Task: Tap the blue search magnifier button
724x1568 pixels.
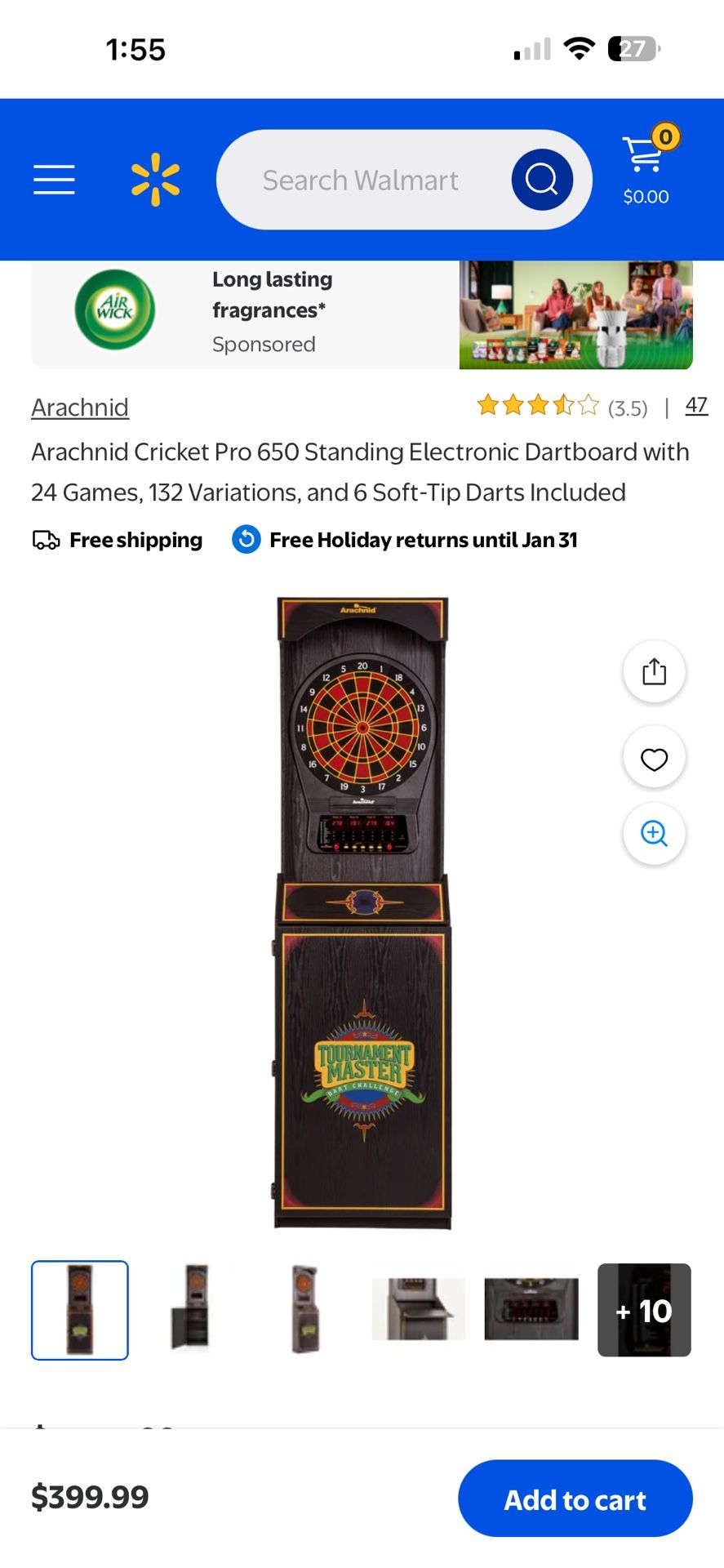Action: coord(541,180)
